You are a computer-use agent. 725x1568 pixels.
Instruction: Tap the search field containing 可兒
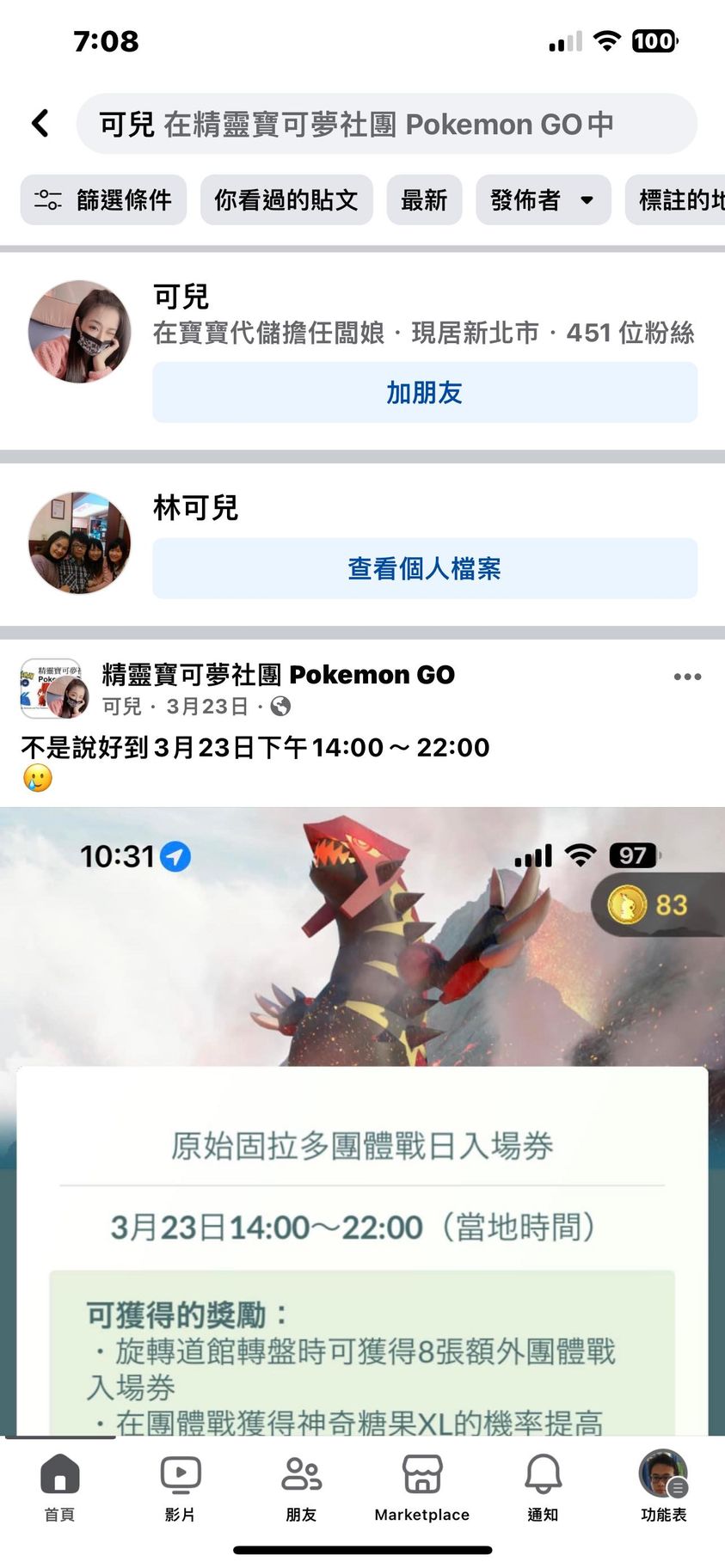click(387, 124)
